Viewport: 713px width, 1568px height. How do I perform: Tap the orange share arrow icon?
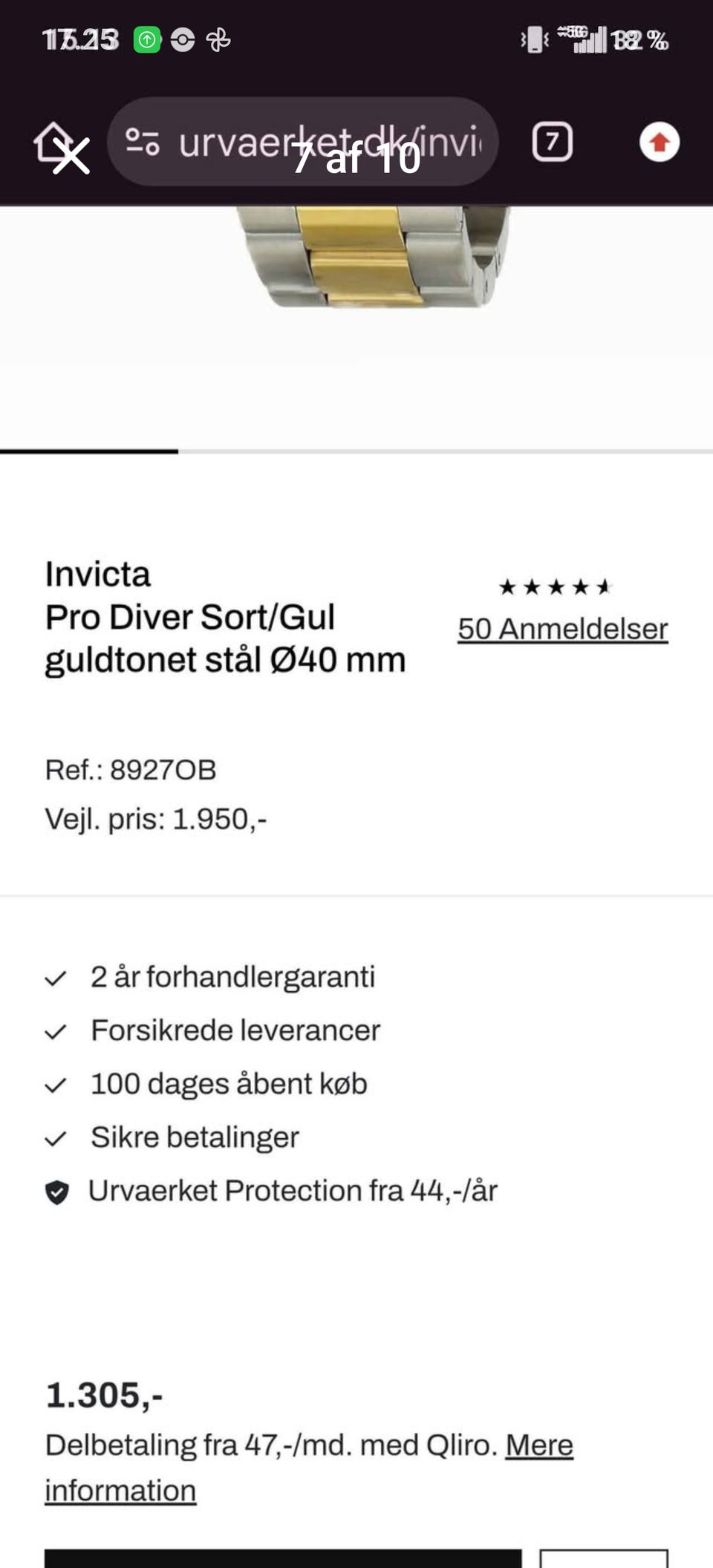pos(660,143)
